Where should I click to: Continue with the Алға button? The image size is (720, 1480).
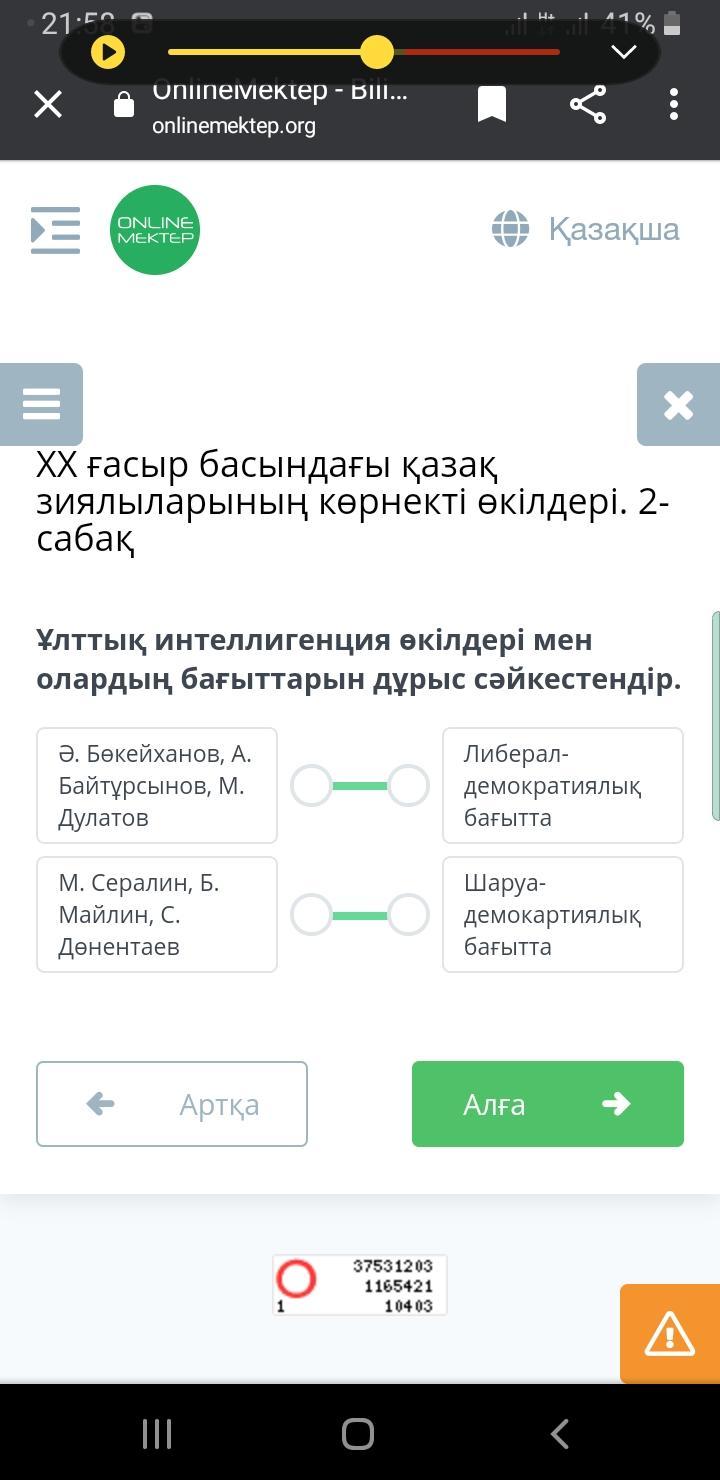(548, 1104)
